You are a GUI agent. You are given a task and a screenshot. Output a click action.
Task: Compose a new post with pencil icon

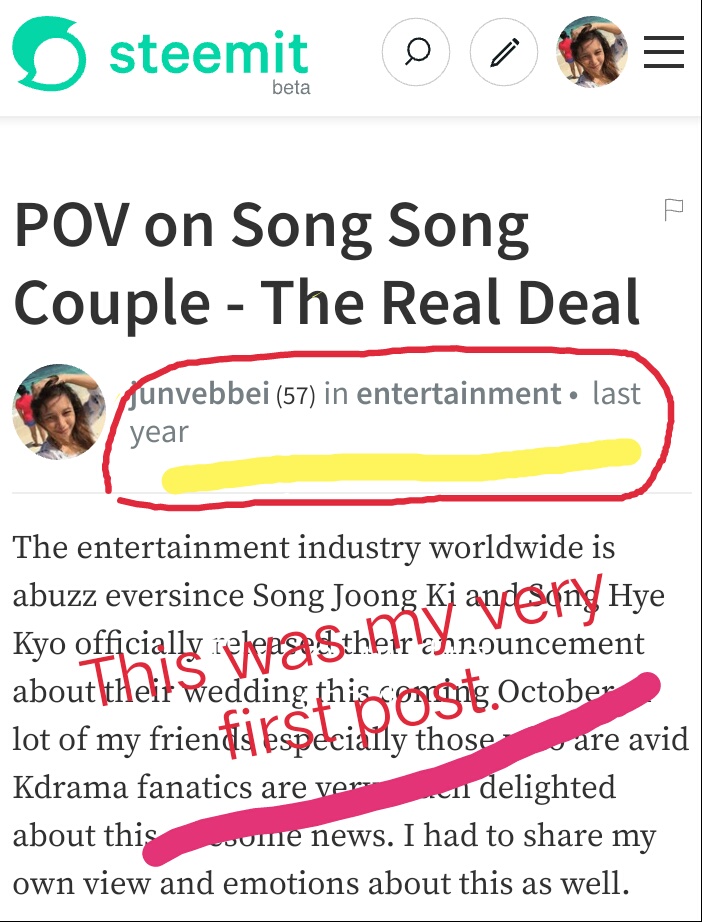[x=504, y=53]
